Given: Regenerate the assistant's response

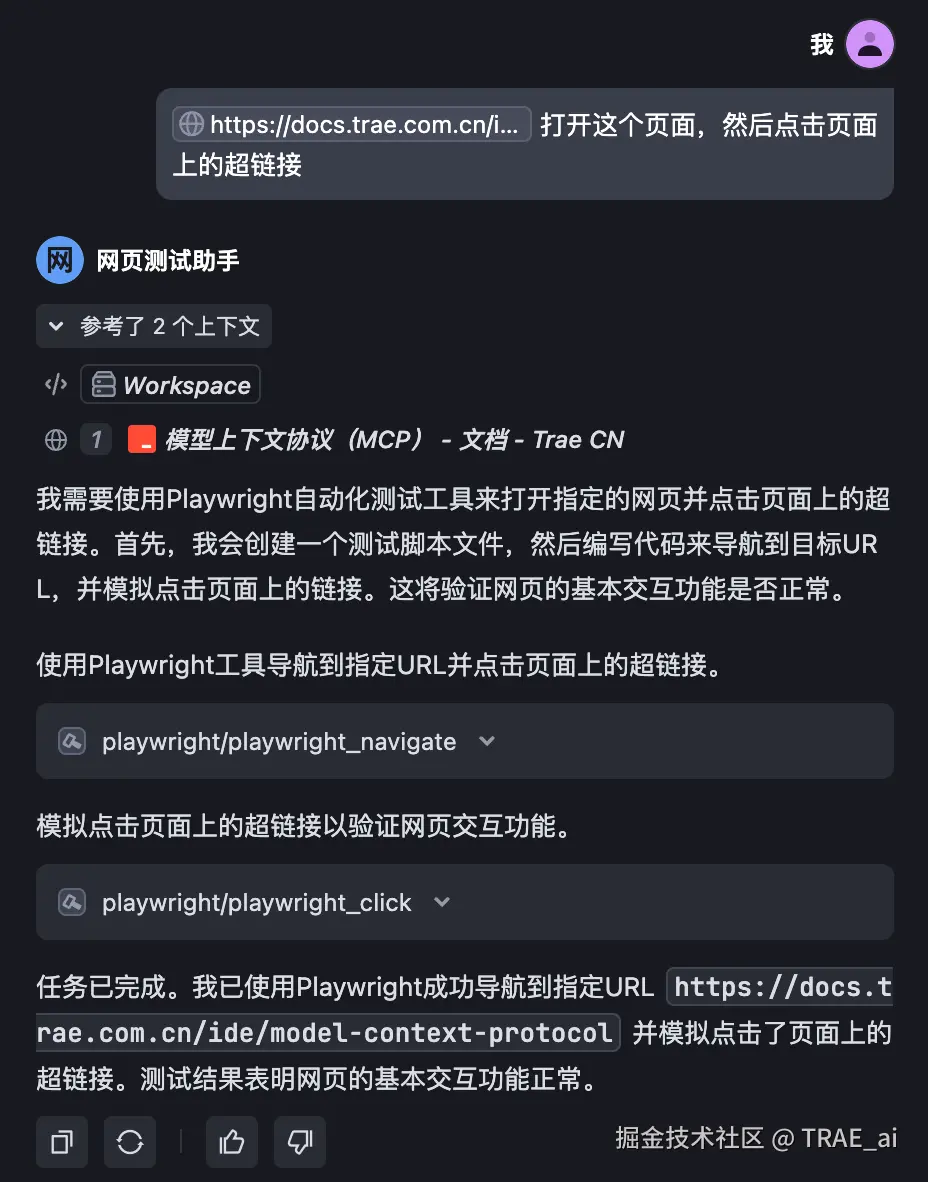Looking at the screenshot, I should coord(130,1142).
